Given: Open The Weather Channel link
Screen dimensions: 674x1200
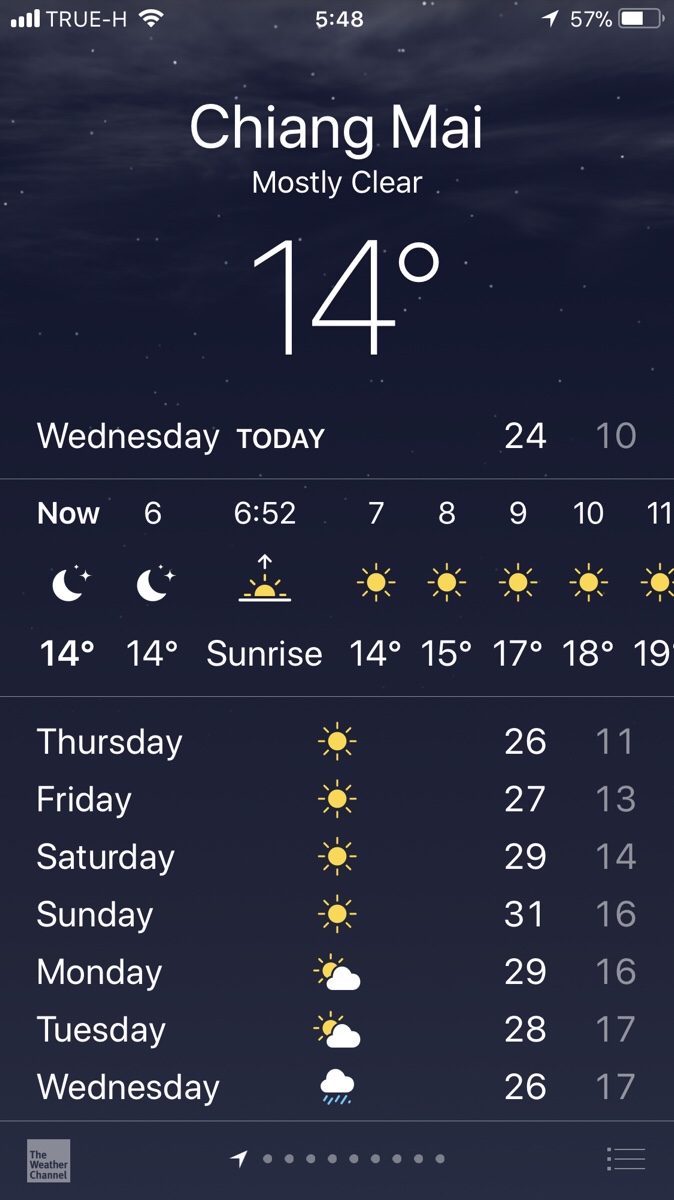Looking at the screenshot, I should click(48, 1160).
